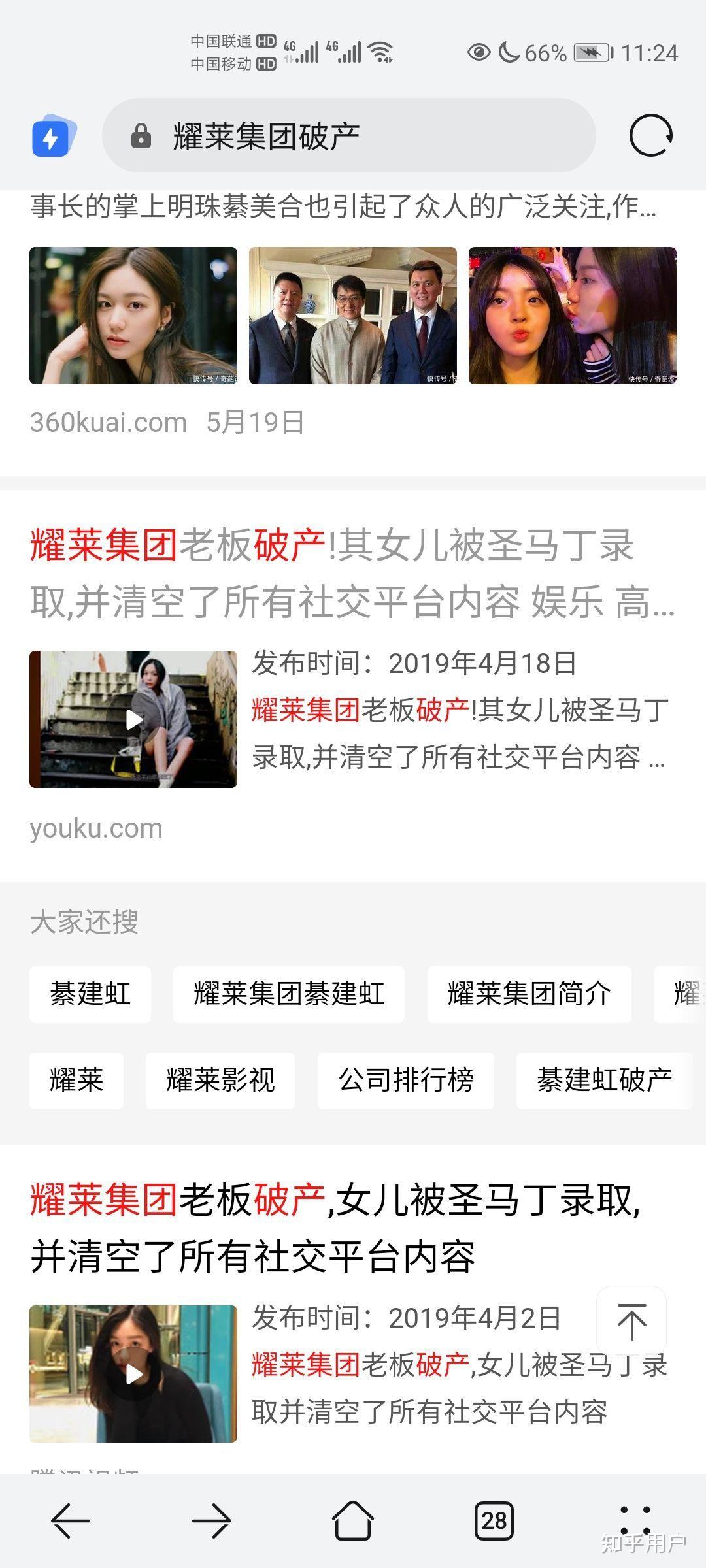Go back to the previous page
Viewport: 706px width, 1568px height.
[71, 1520]
